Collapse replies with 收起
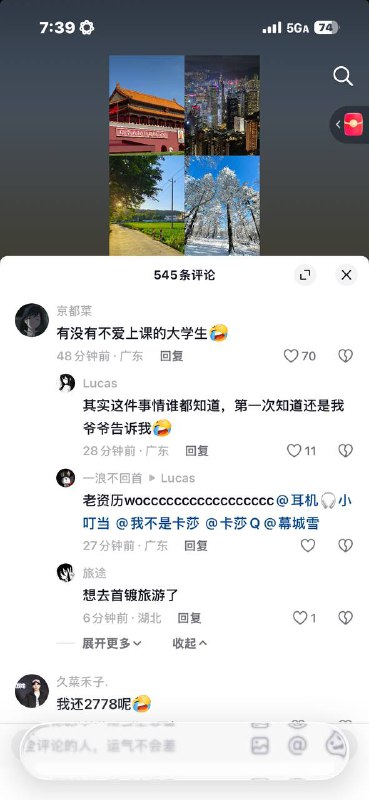The image size is (369, 800). click(x=190, y=643)
